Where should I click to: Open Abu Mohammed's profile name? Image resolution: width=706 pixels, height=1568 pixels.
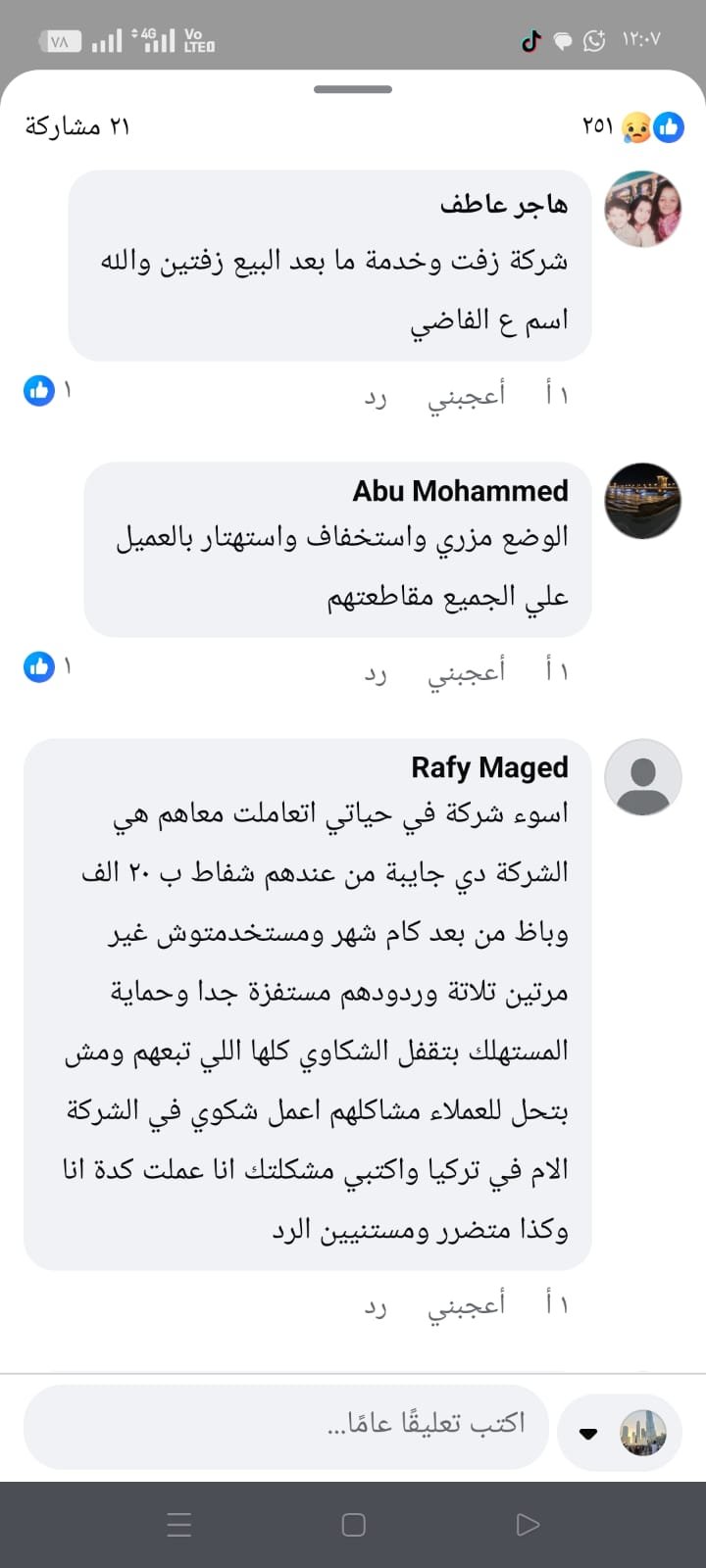pyautogui.click(x=460, y=491)
